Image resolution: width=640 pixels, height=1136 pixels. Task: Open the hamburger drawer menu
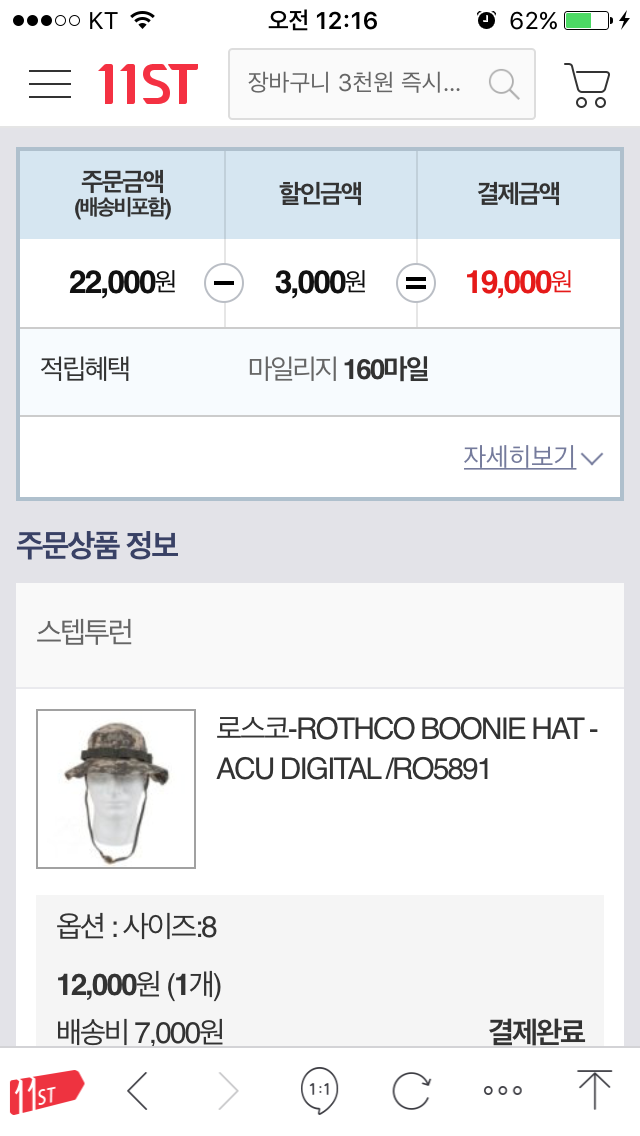[50, 84]
